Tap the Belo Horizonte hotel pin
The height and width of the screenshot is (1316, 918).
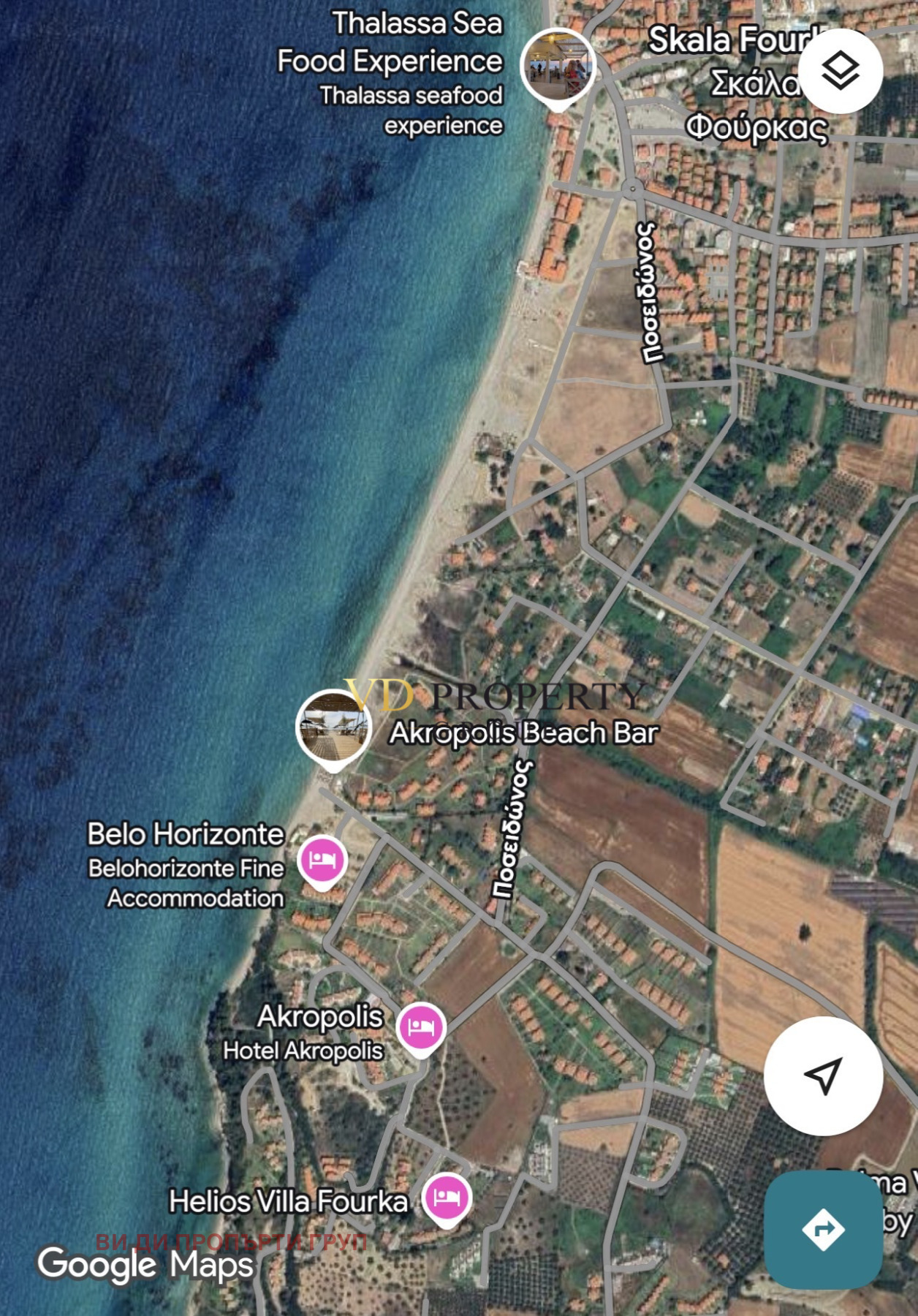pos(322,860)
